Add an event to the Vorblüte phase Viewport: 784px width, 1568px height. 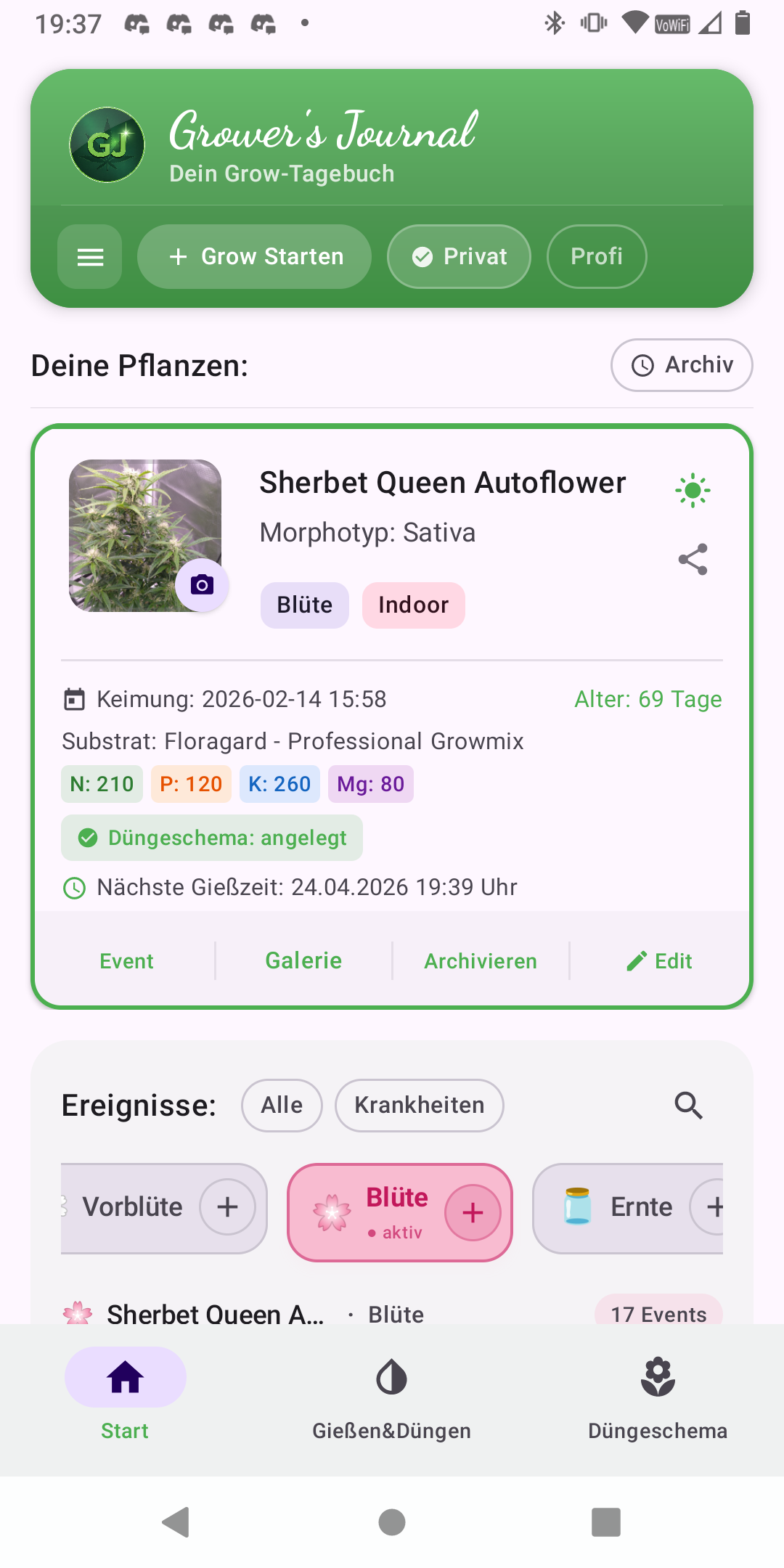pos(227,1207)
